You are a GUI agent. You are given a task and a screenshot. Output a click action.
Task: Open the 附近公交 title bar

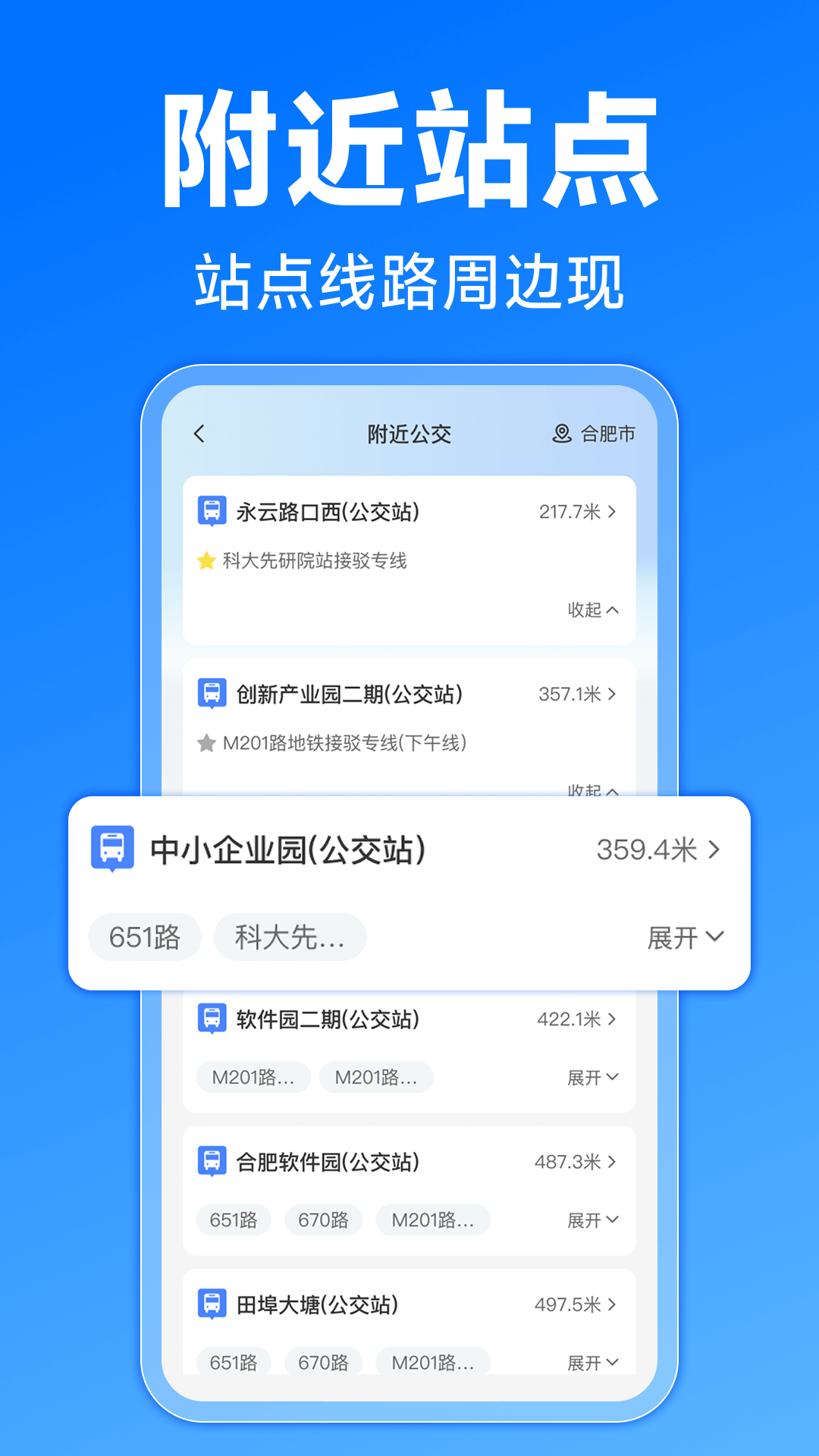click(x=409, y=434)
